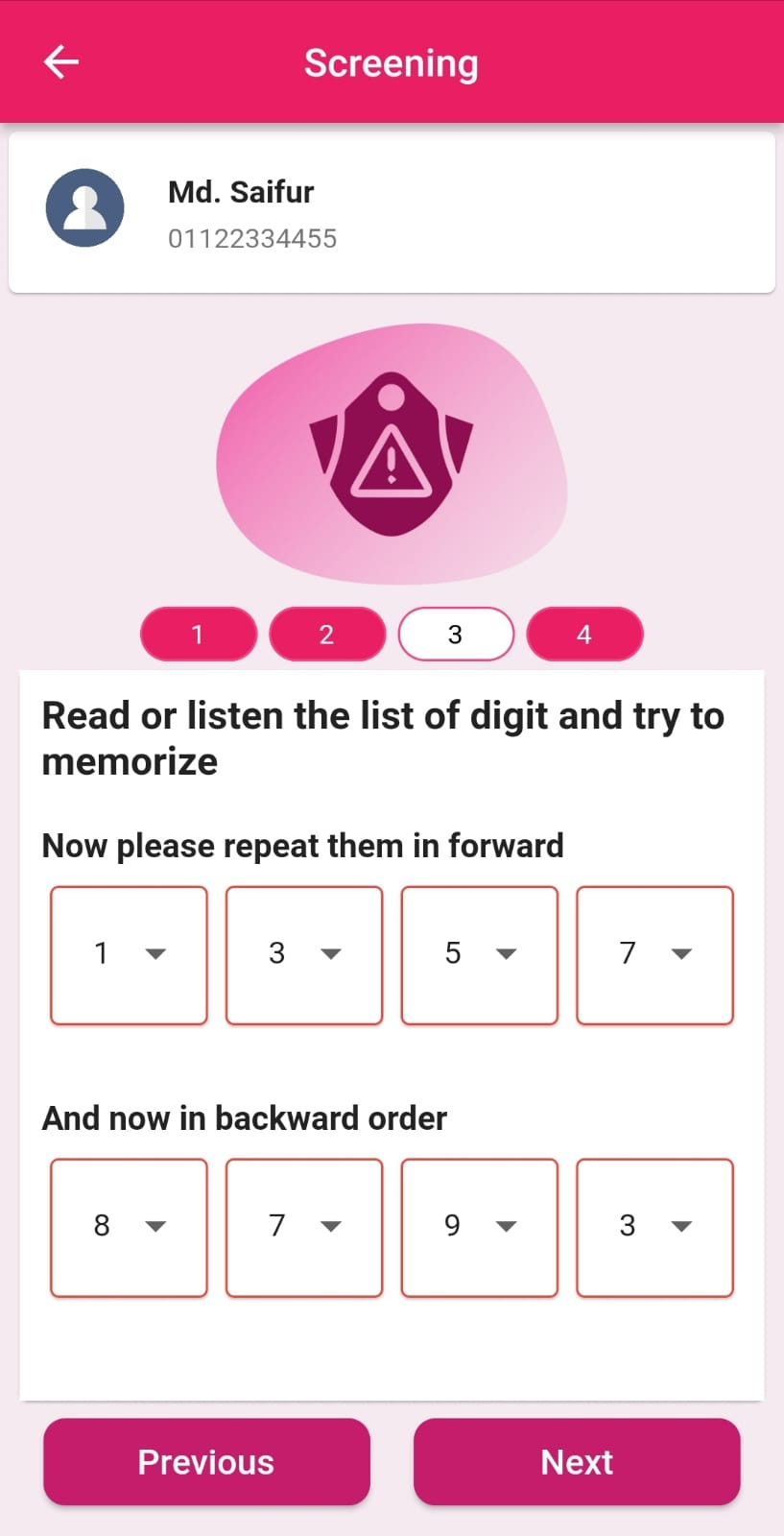The width and height of the screenshot is (784, 1536).
Task: Select screening step 3
Action: [x=456, y=634]
